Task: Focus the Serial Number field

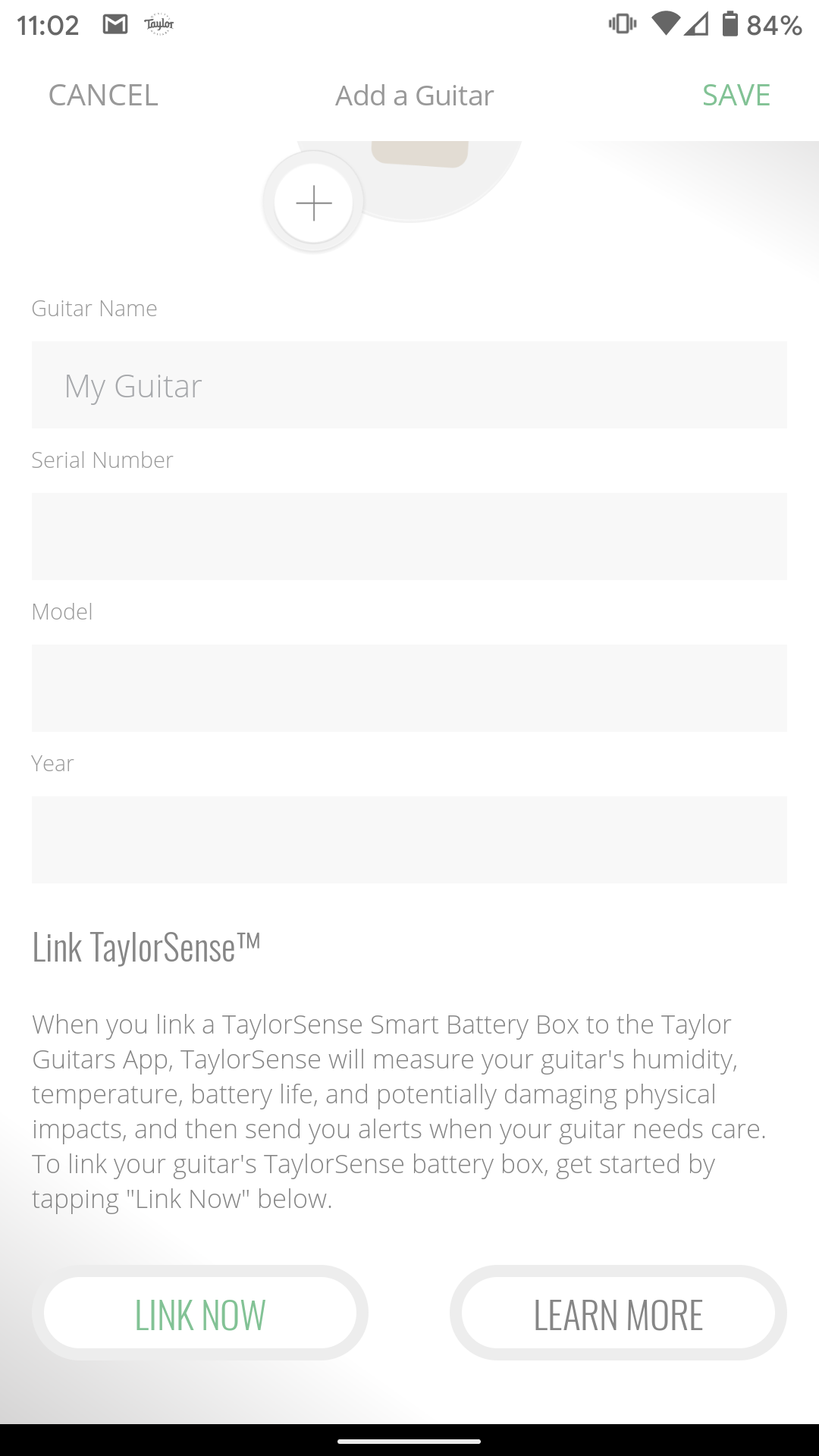Action: click(409, 536)
